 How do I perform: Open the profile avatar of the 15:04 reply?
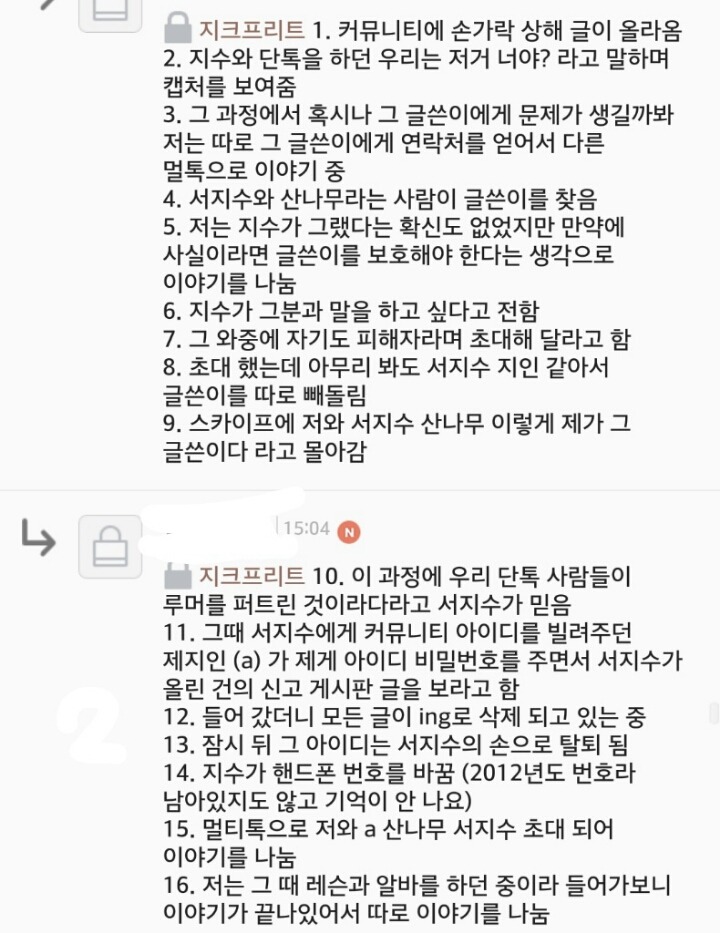pos(110,546)
